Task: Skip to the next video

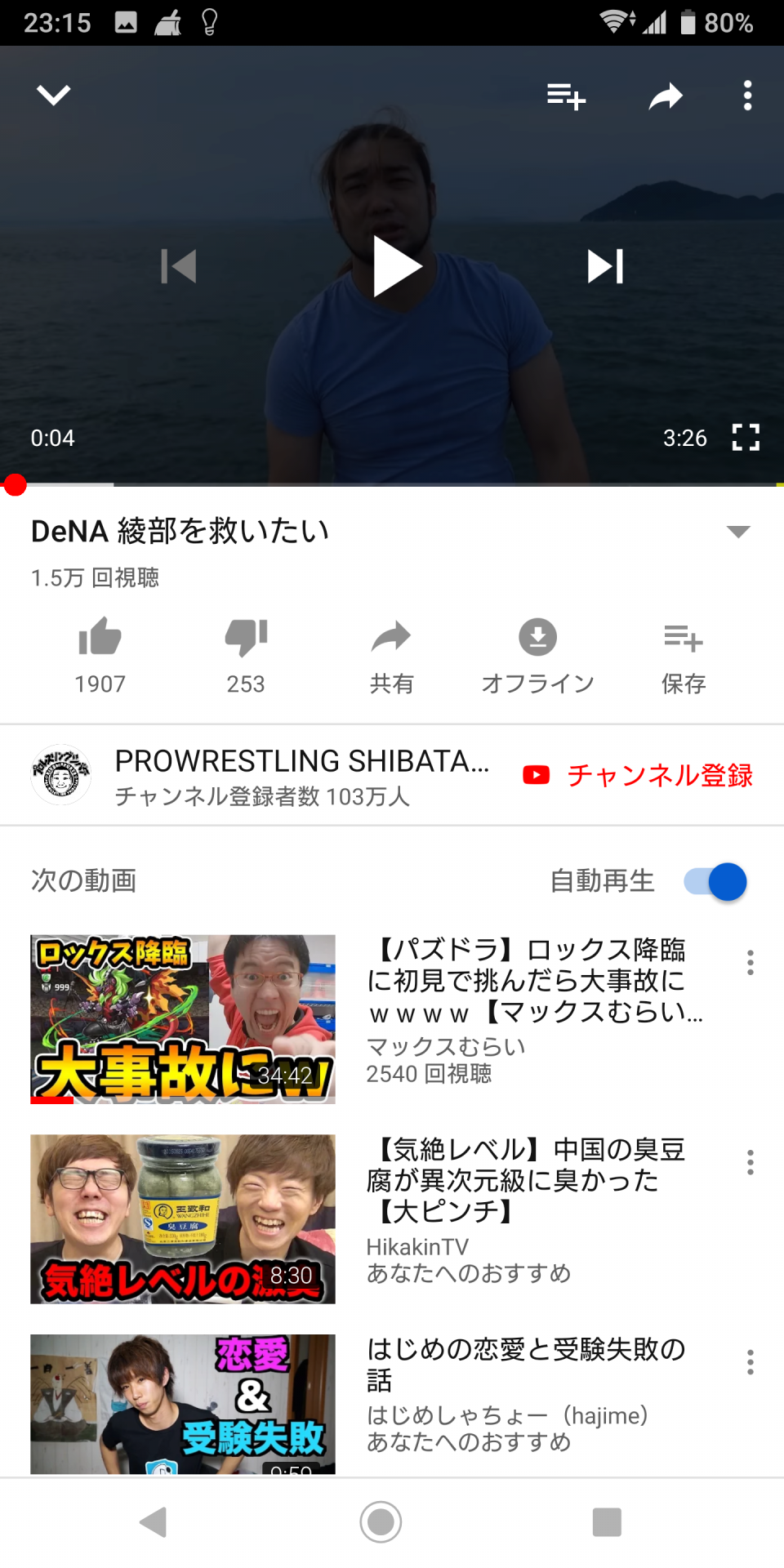Action: [x=606, y=266]
